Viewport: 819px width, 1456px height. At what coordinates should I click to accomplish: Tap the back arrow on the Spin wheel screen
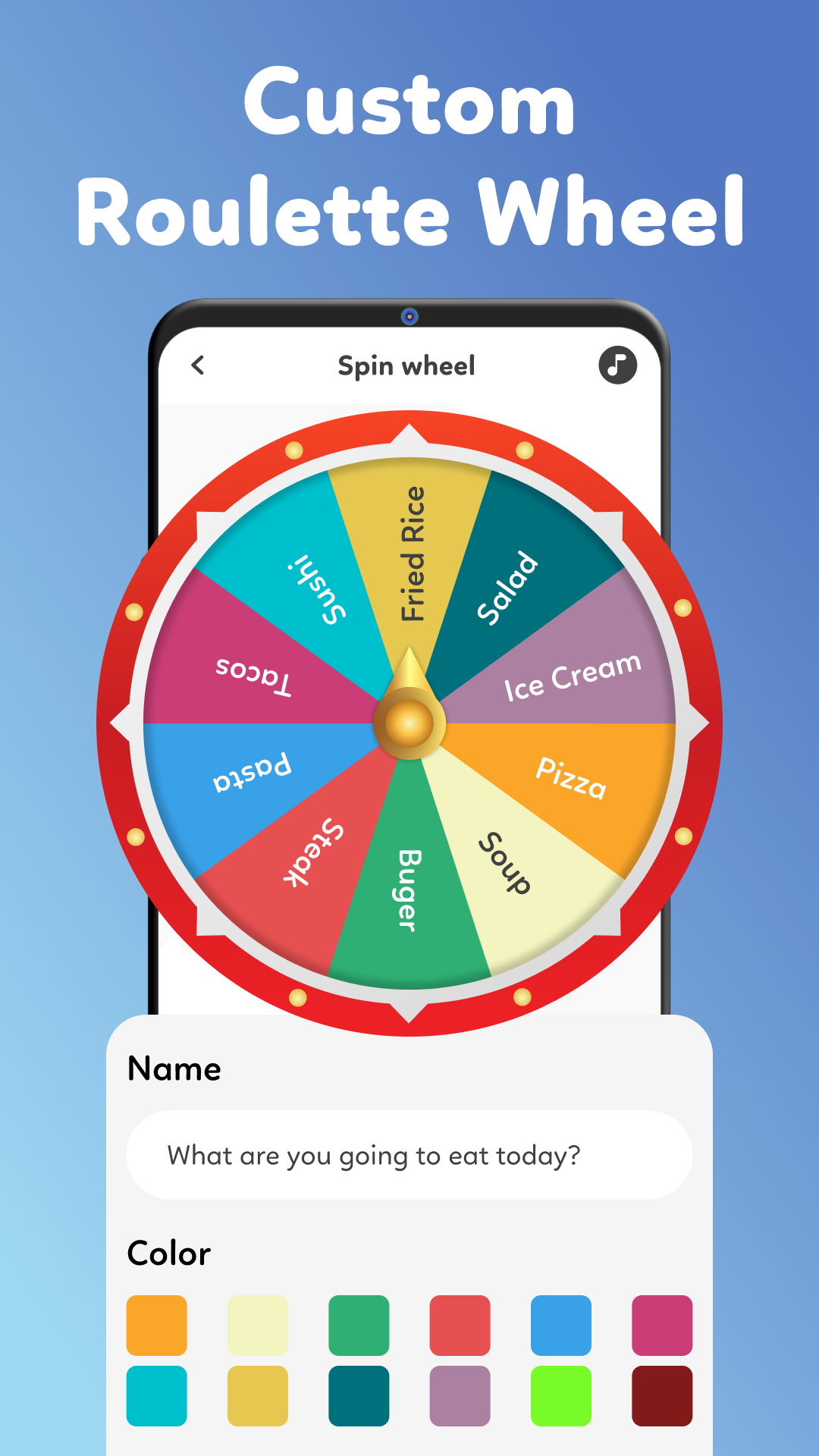[199, 365]
